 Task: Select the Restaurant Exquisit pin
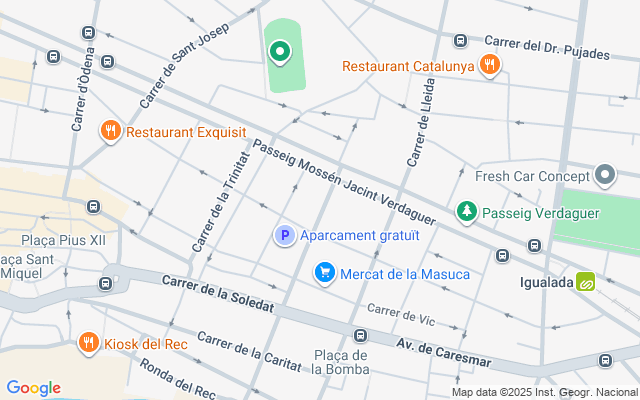(110, 130)
